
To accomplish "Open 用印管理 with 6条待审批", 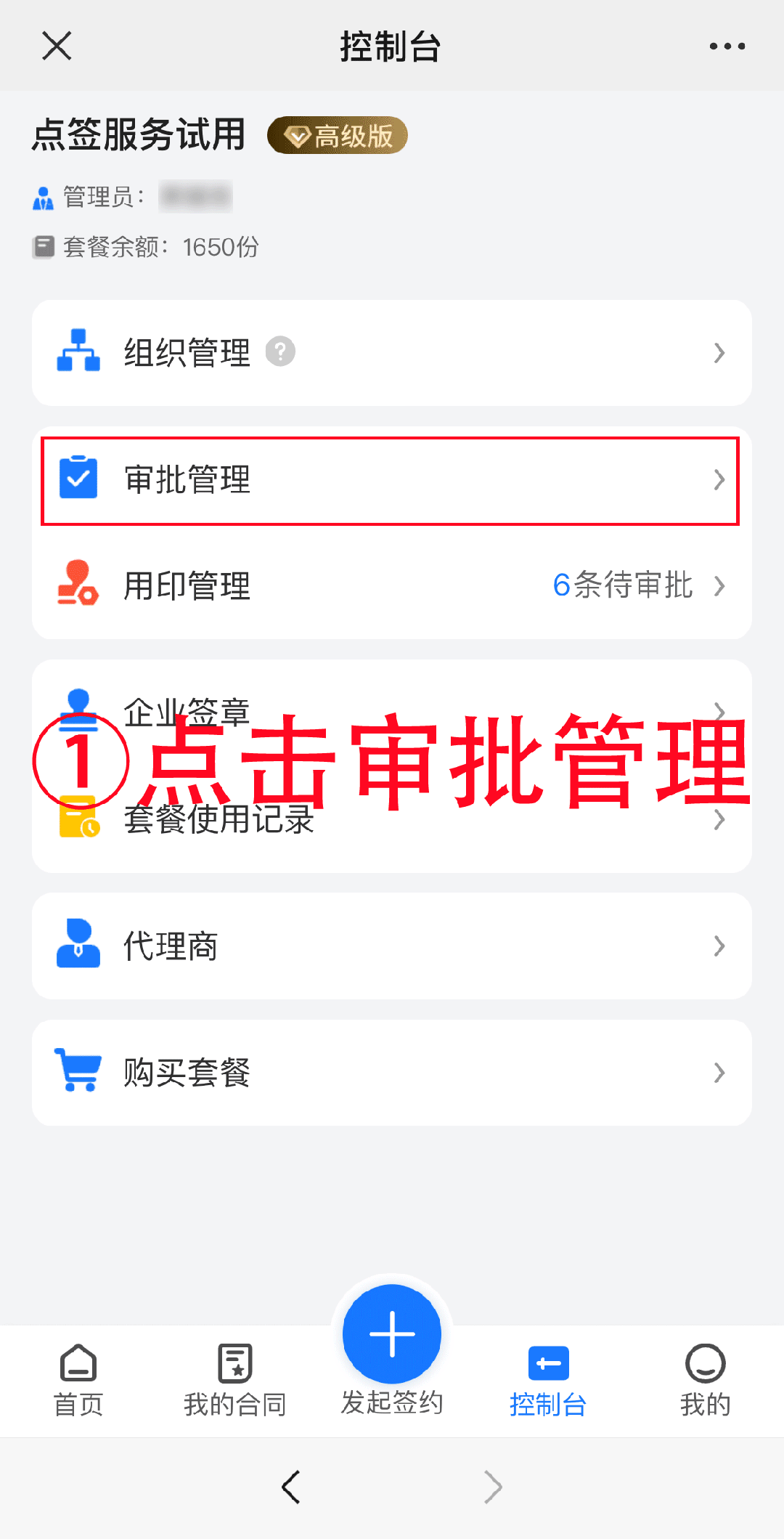I will pos(391,585).
